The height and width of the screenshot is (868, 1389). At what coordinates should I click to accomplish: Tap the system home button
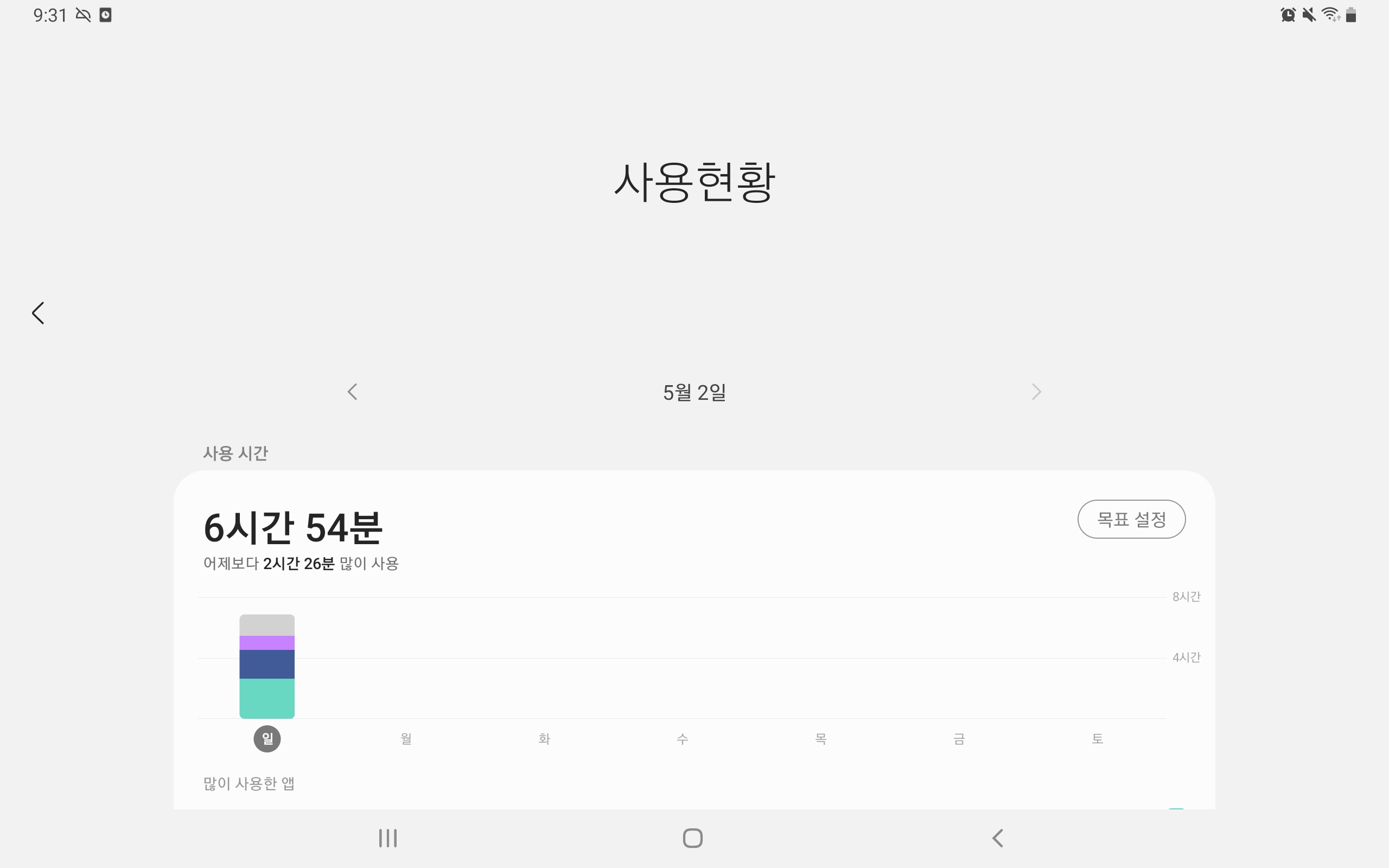point(693,838)
